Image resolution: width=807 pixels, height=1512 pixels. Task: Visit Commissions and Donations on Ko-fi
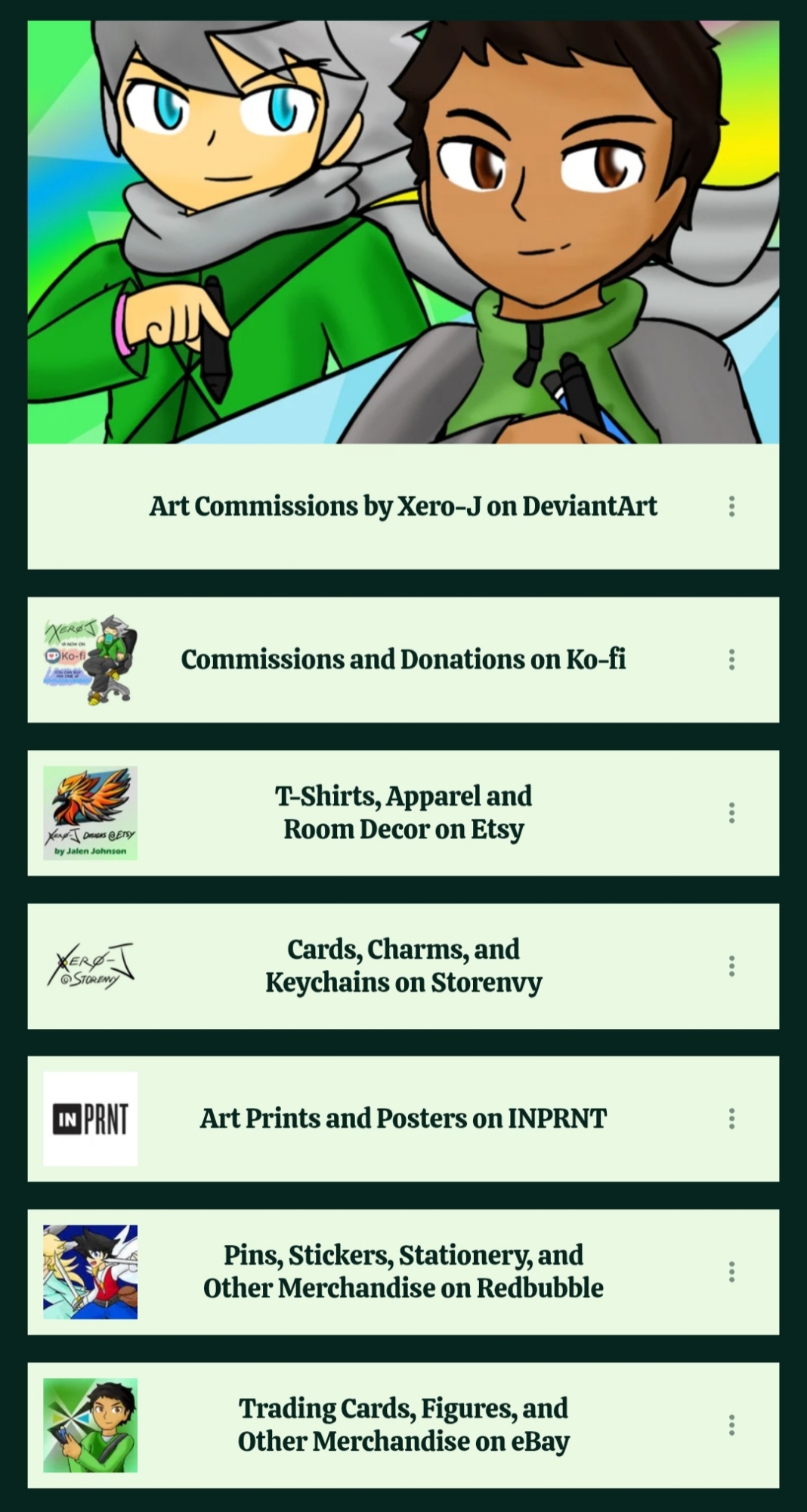pyautogui.click(x=403, y=659)
